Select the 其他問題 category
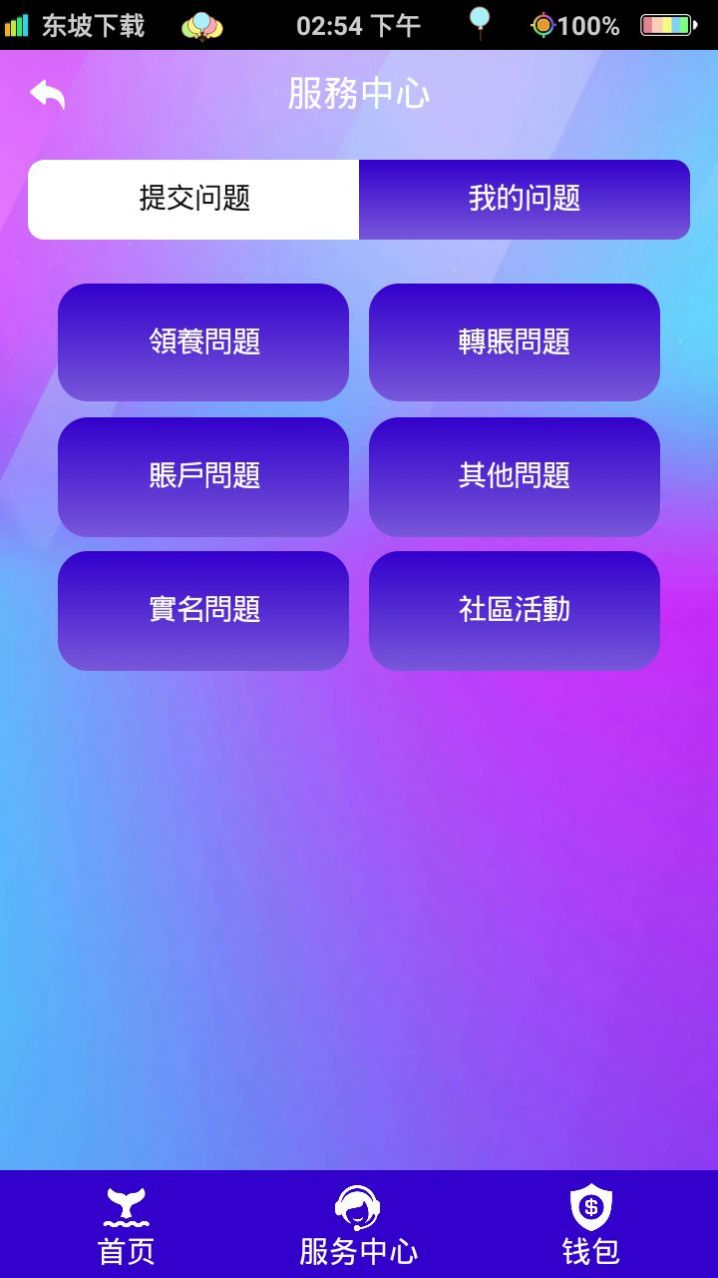The height and width of the screenshot is (1278, 718). (514, 476)
